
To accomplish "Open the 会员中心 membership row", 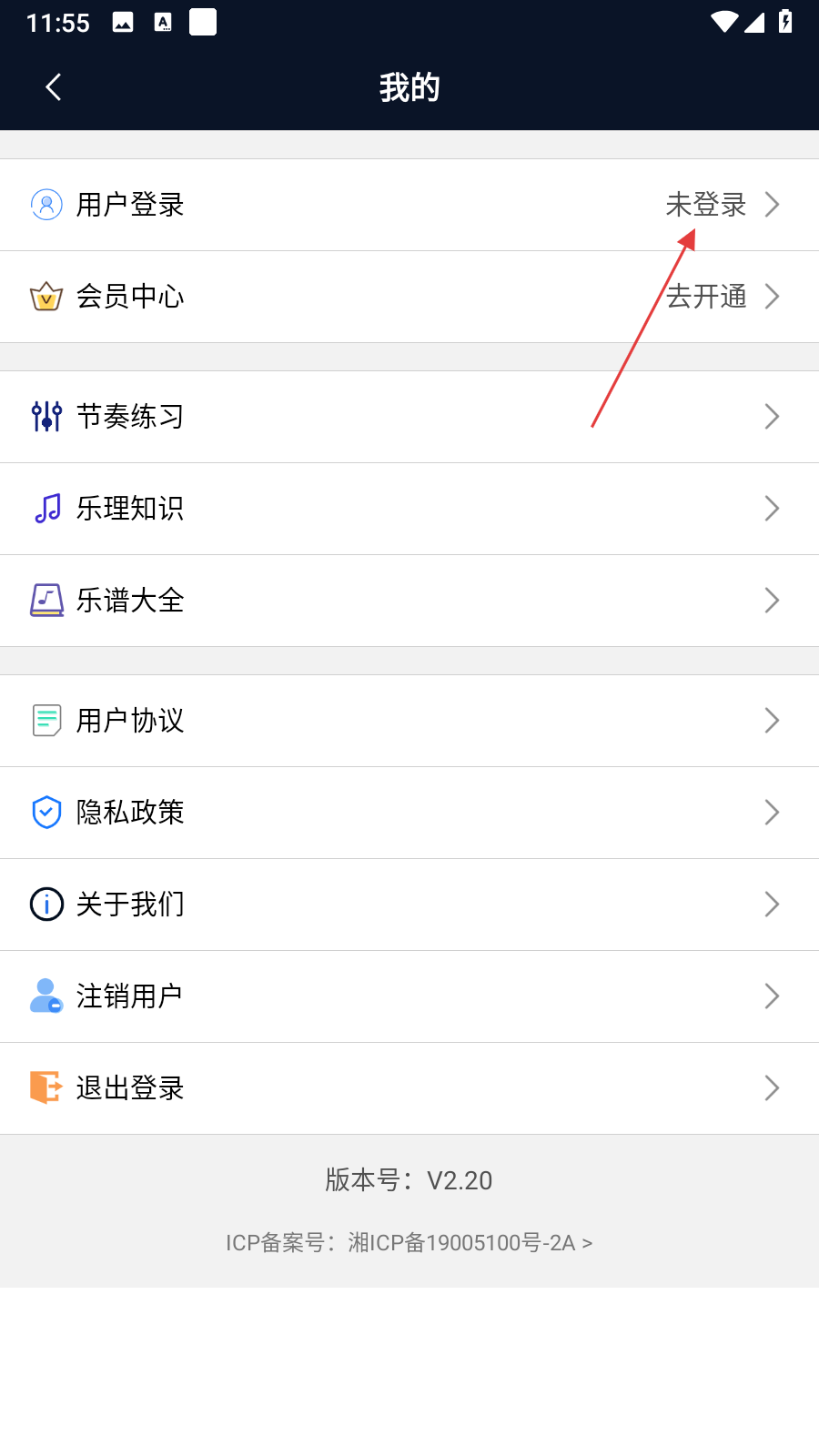I will 409,297.
